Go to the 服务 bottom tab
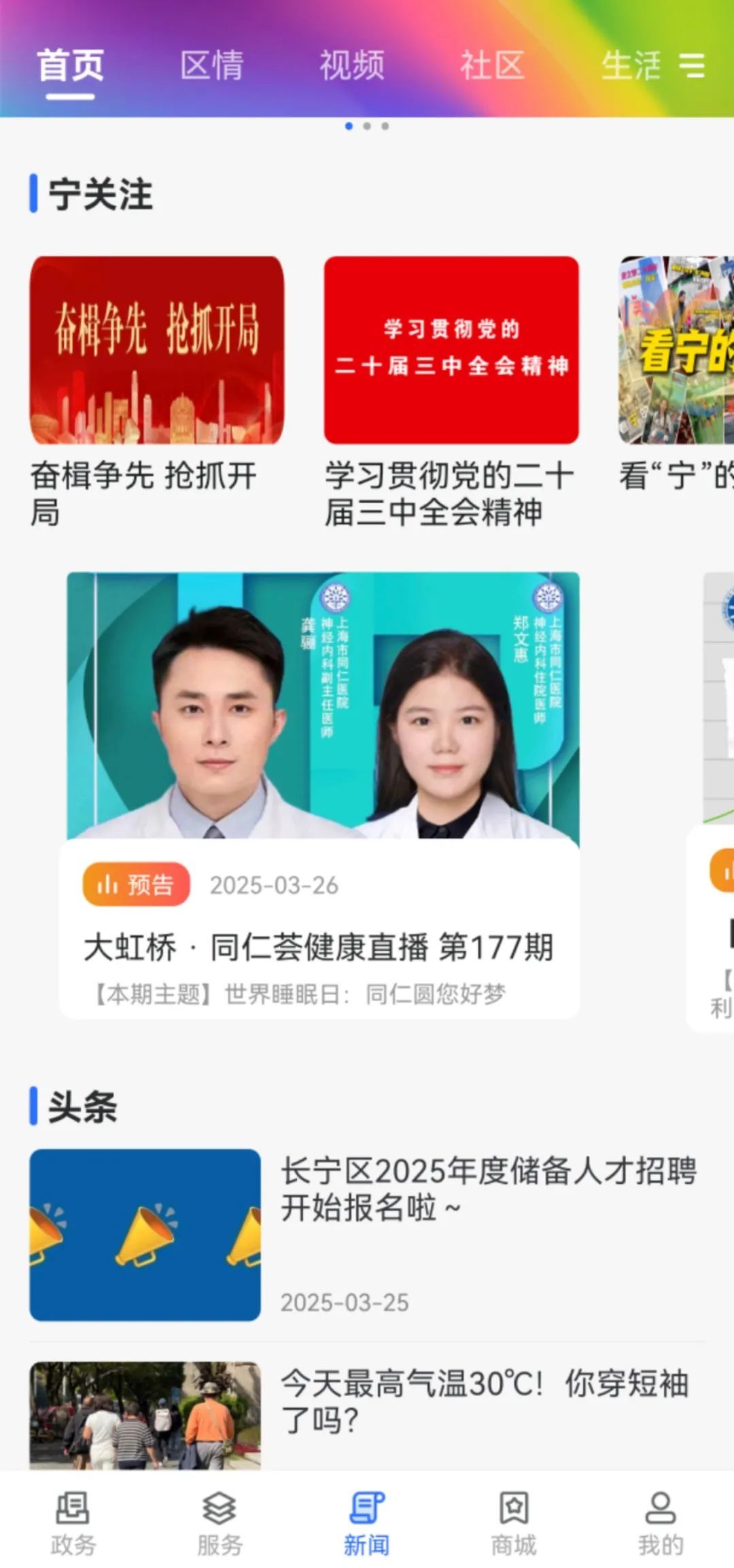The width and height of the screenshot is (734, 1568). (x=220, y=1521)
